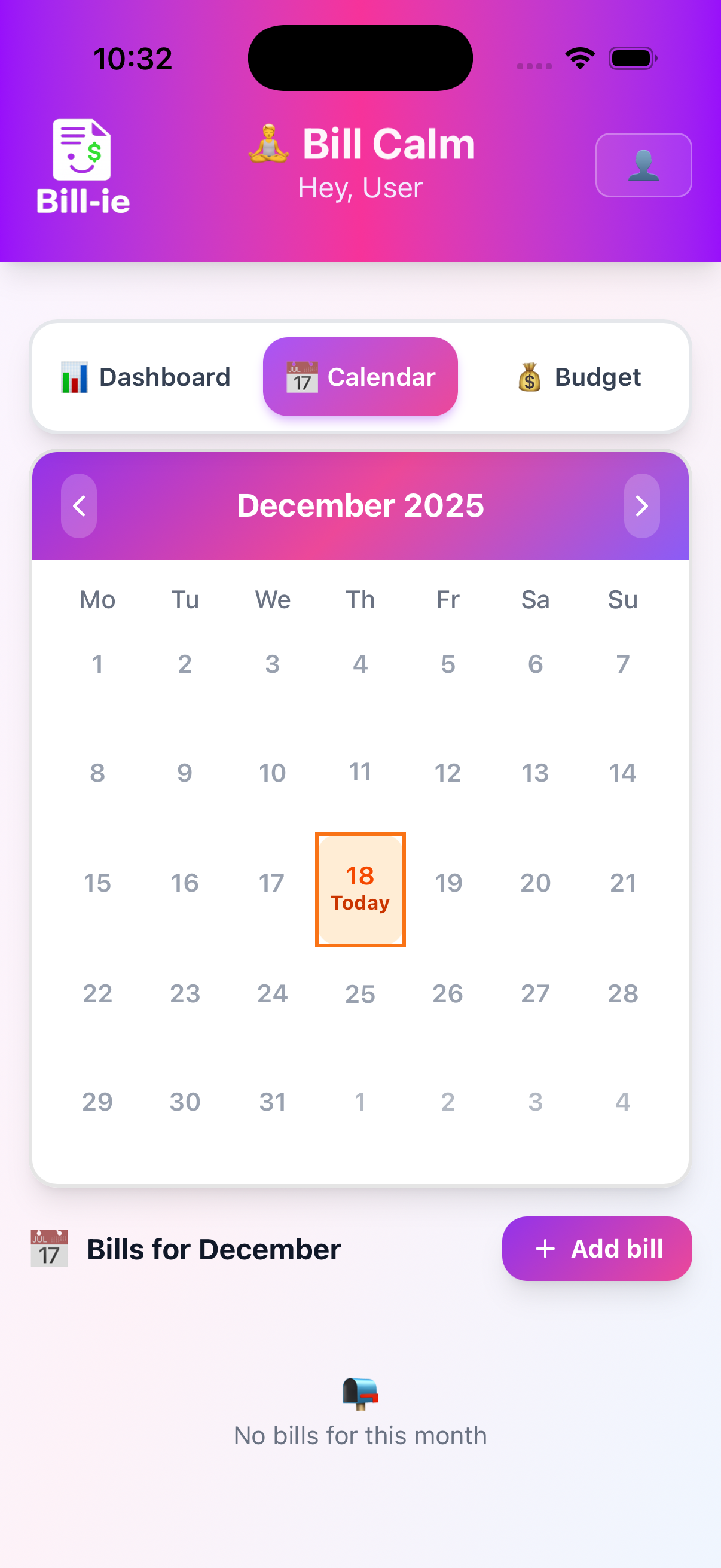Select December 7 on the calendar
Viewport: 721px width, 1568px height.
[x=622, y=664]
